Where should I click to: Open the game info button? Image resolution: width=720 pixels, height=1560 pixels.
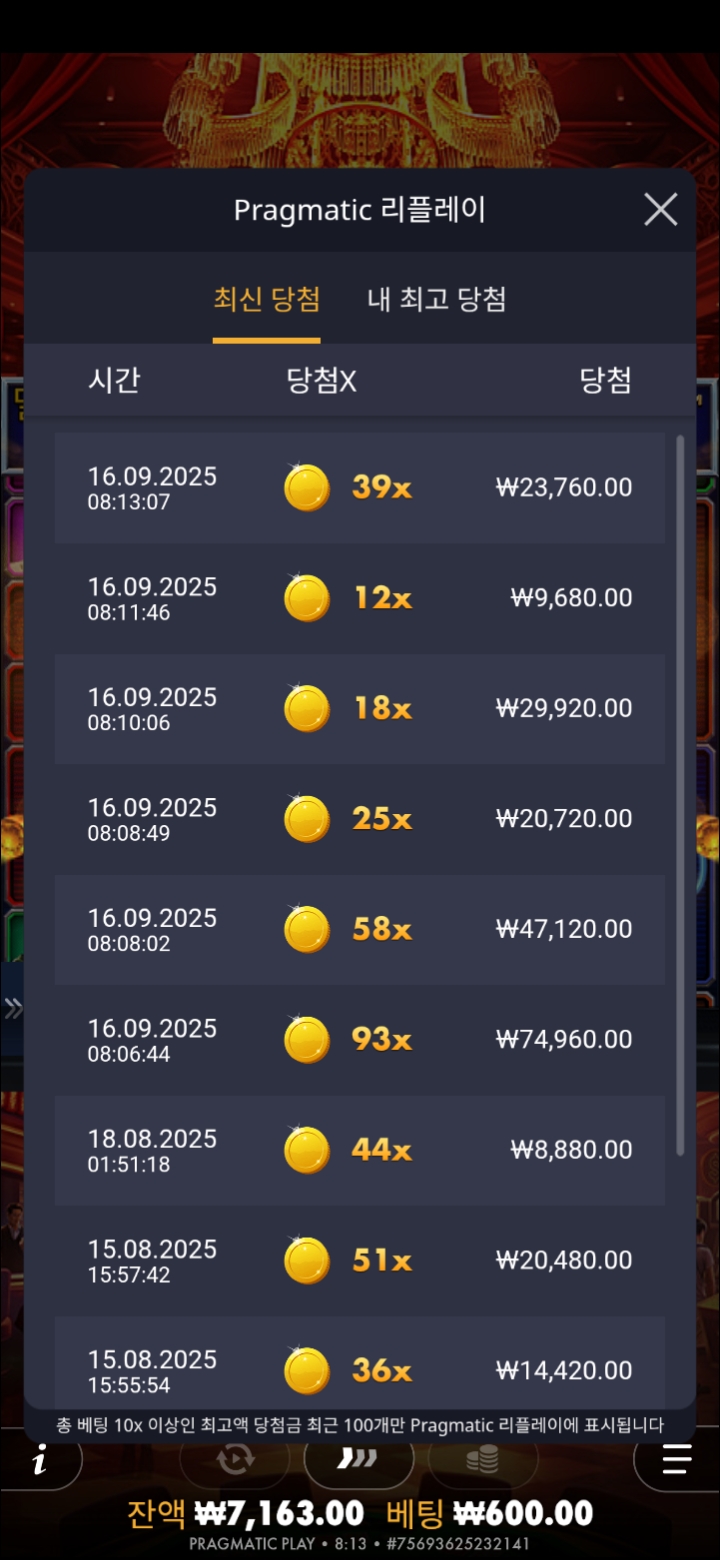[x=40, y=1461]
